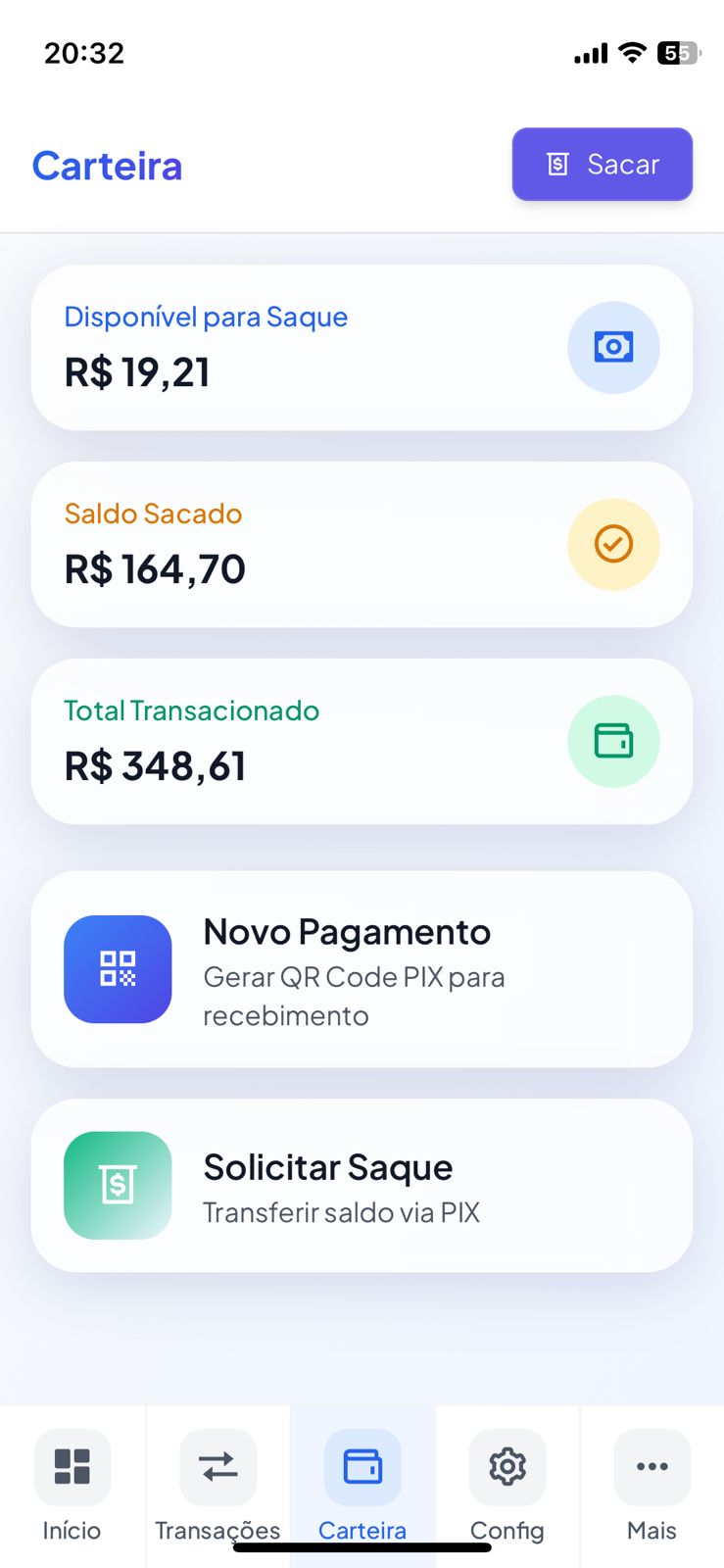Click the Carteira page title
Image resolution: width=724 pixels, height=1568 pixels.
[x=107, y=166]
